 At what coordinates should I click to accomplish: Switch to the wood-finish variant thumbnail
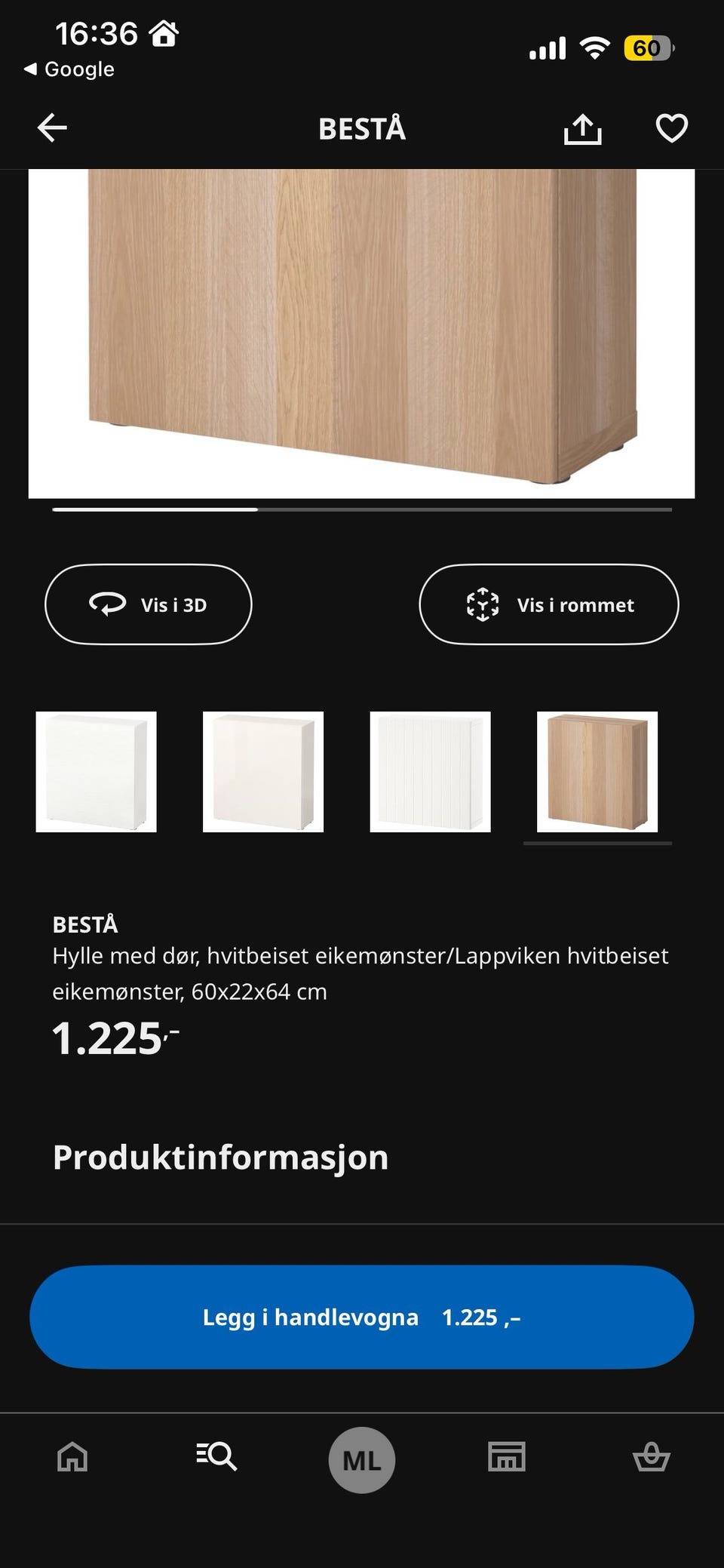[597, 771]
